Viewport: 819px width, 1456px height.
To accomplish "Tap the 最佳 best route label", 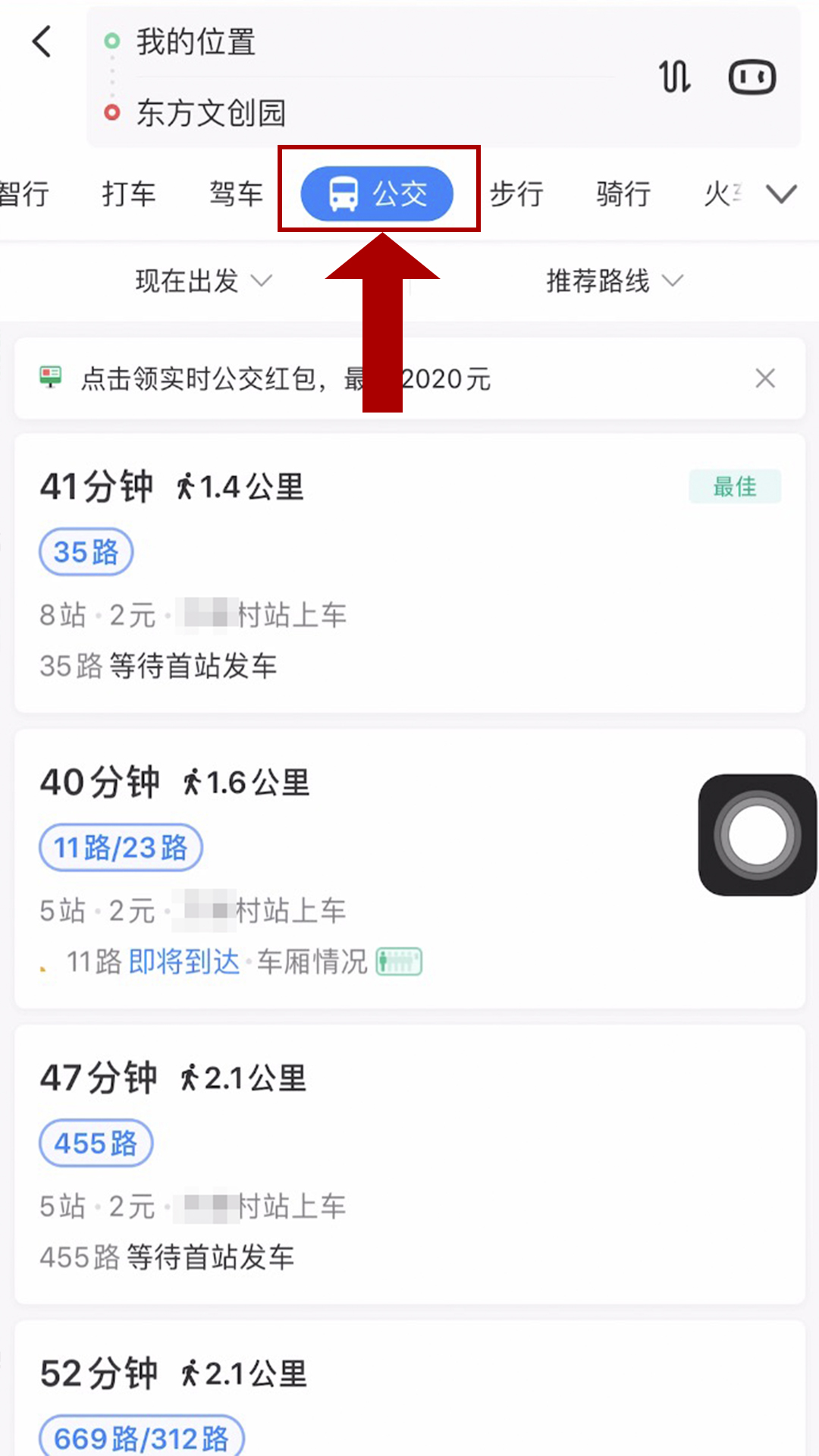I will click(x=734, y=486).
